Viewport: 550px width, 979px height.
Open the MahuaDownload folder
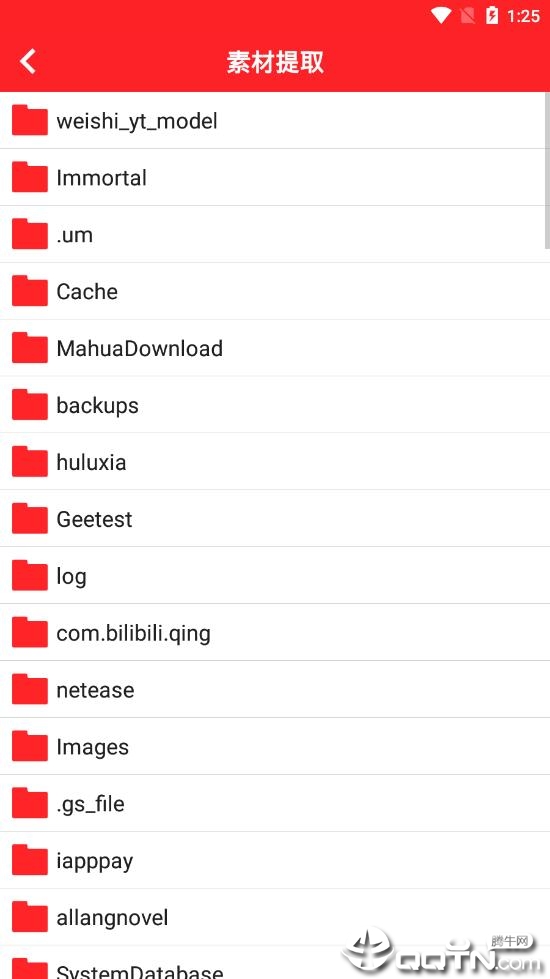275,348
